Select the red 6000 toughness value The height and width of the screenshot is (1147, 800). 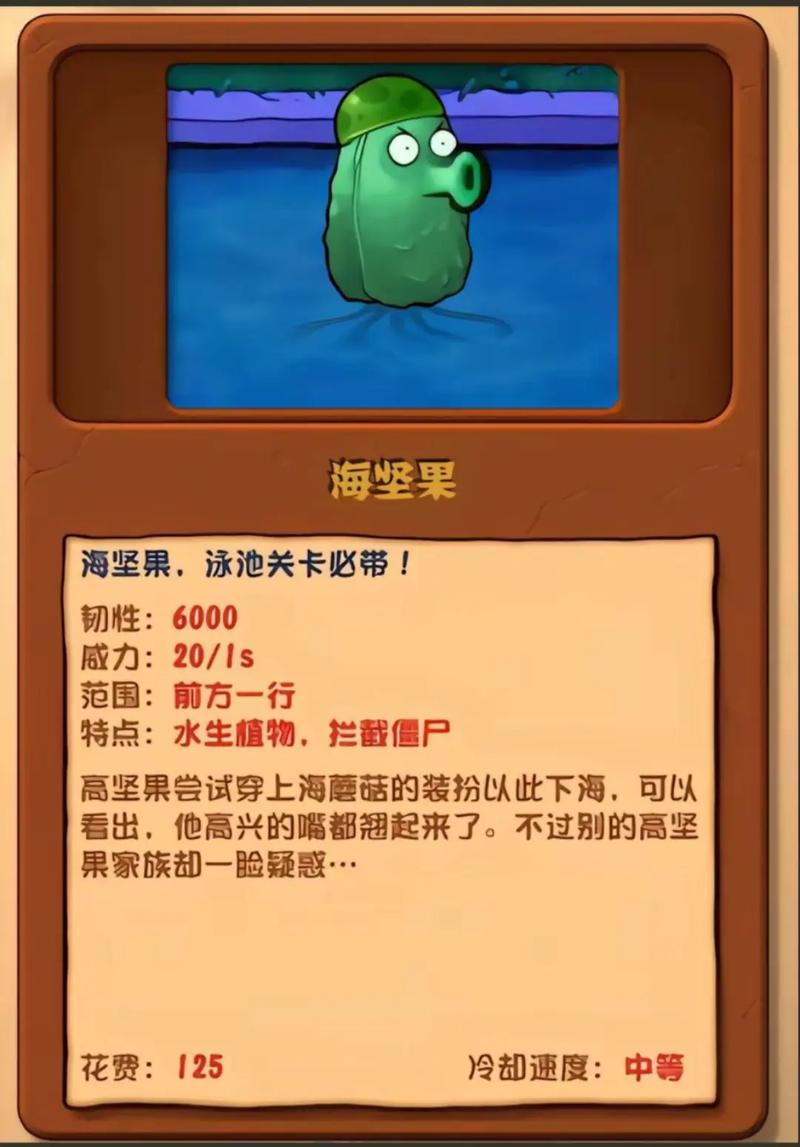(201, 619)
